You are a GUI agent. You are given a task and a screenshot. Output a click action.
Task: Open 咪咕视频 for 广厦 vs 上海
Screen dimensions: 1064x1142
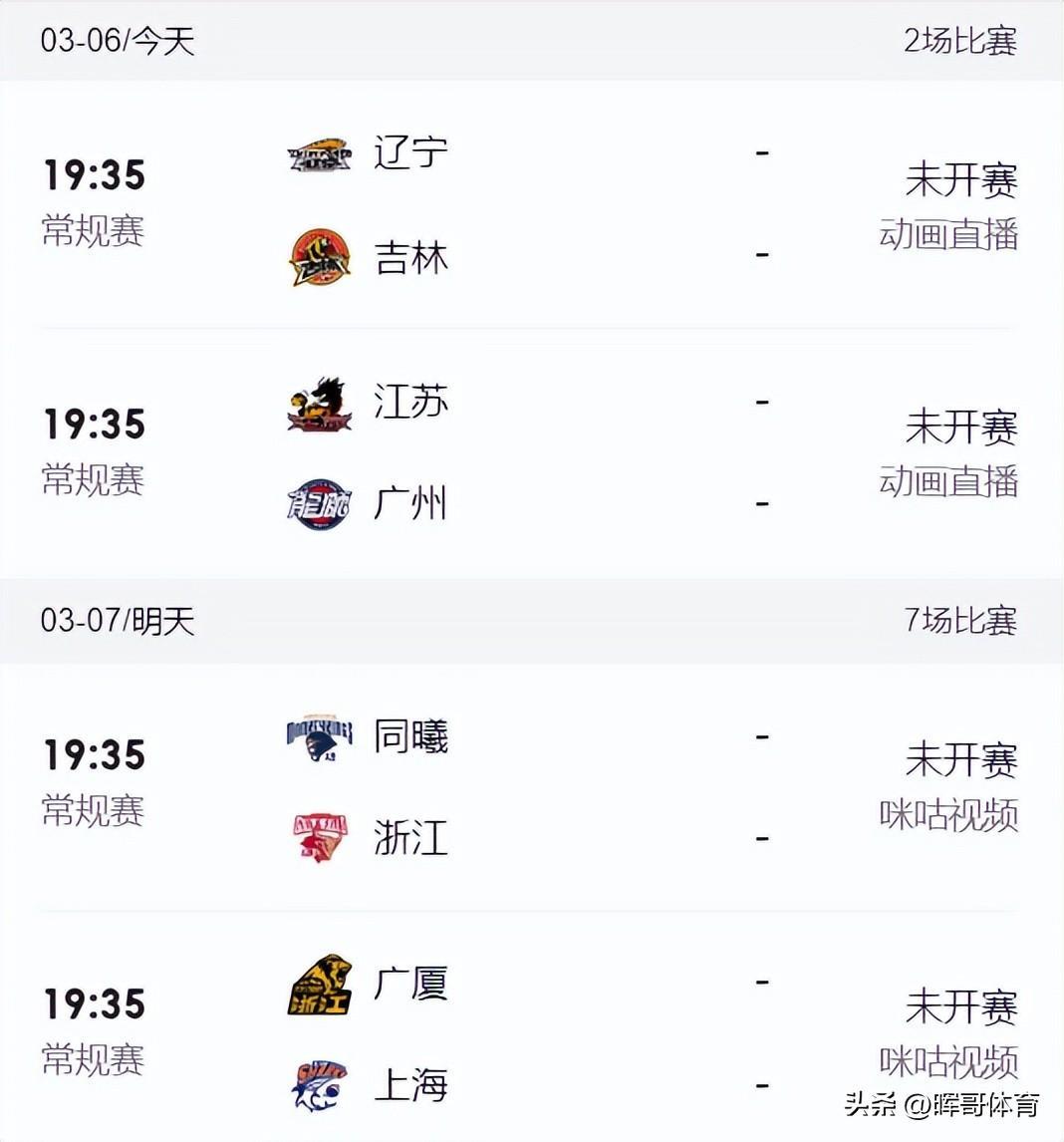pyautogui.click(x=948, y=1061)
